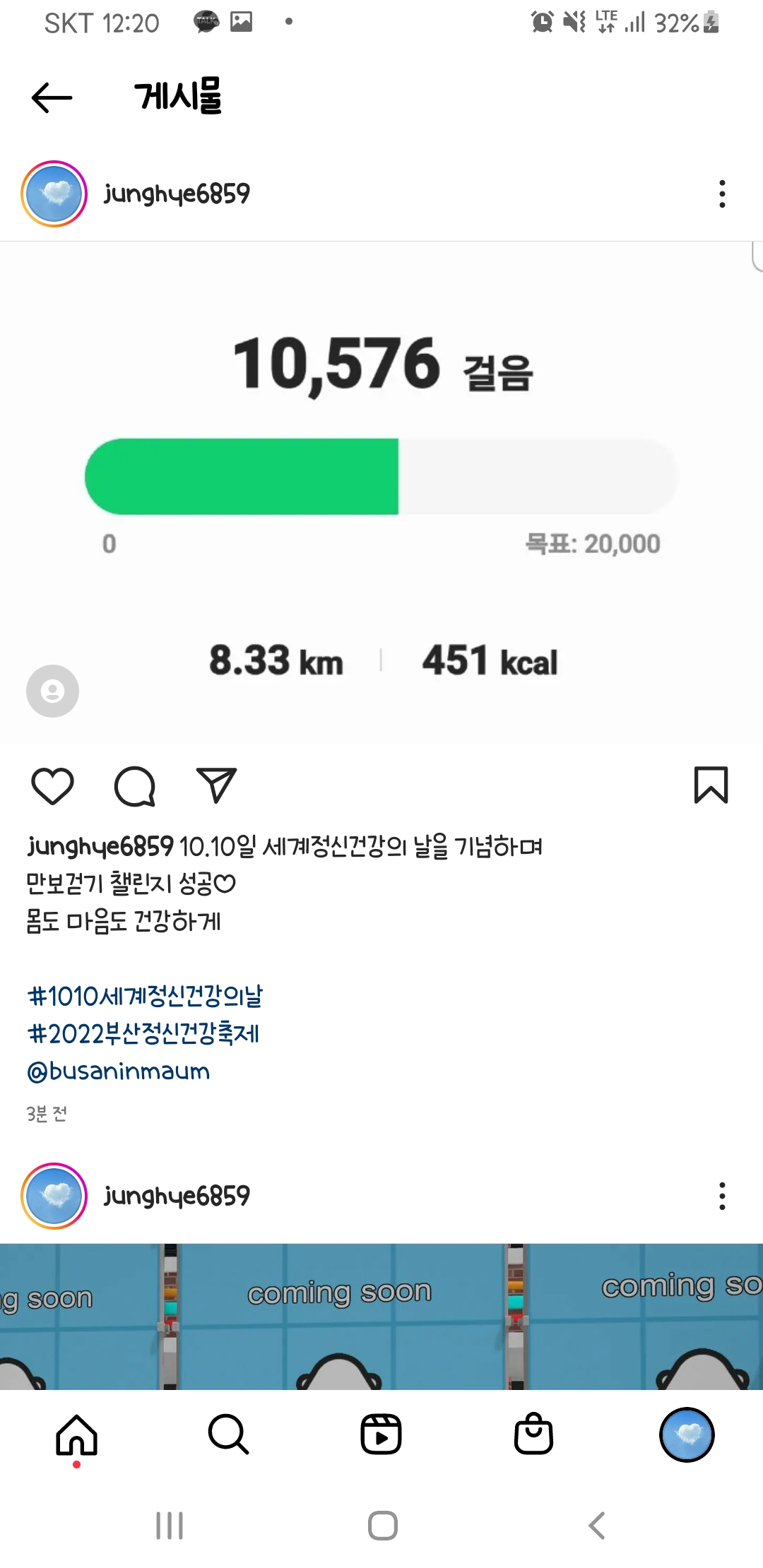Go back from the 게시물 screen
This screenshot has height=1568, width=763.
click(x=52, y=97)
